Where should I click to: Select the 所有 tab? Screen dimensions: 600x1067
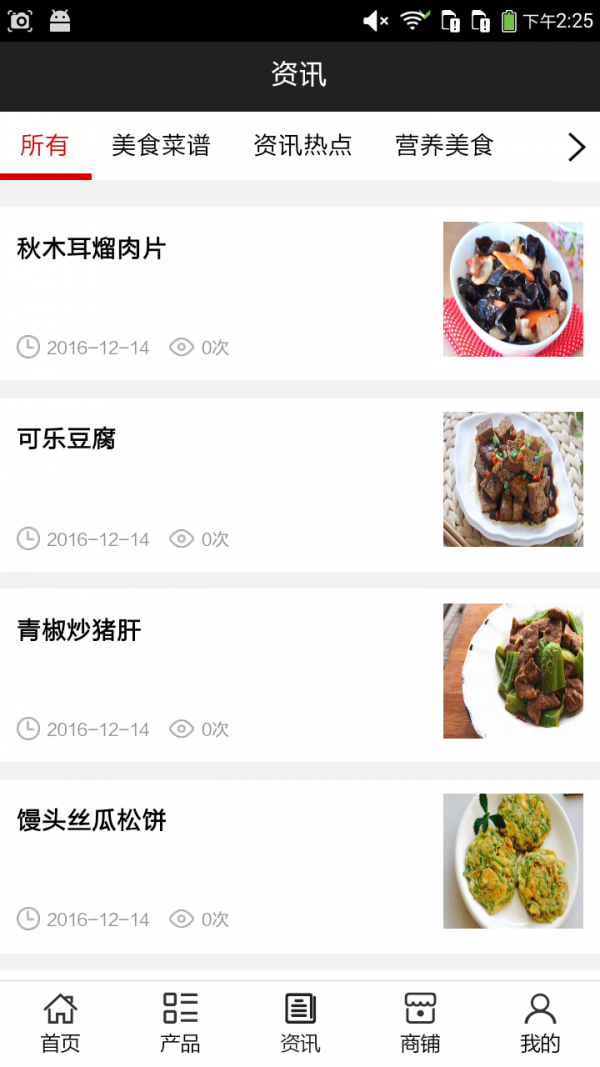coord(45,146)
